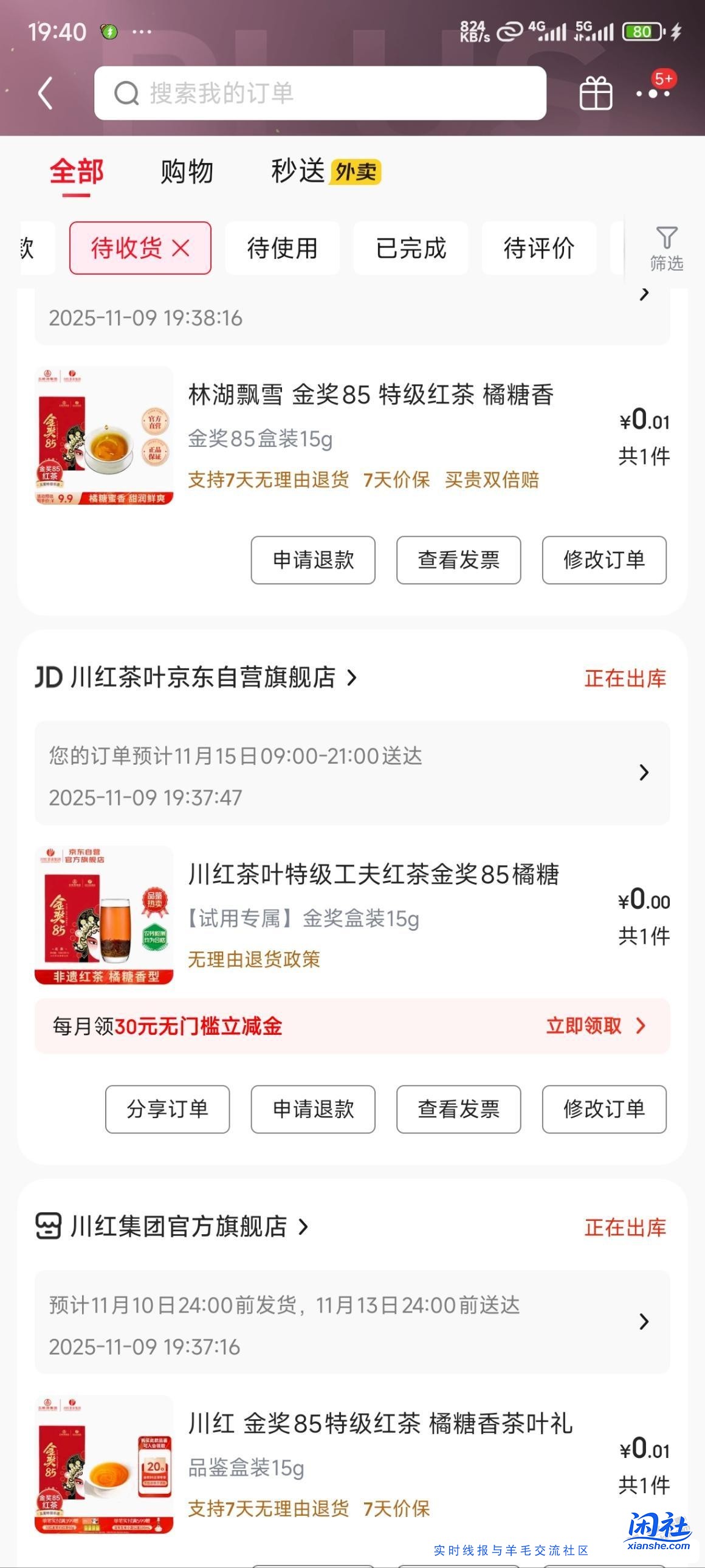Open the more options icon with 5+ badge

(x=652, y=94)
